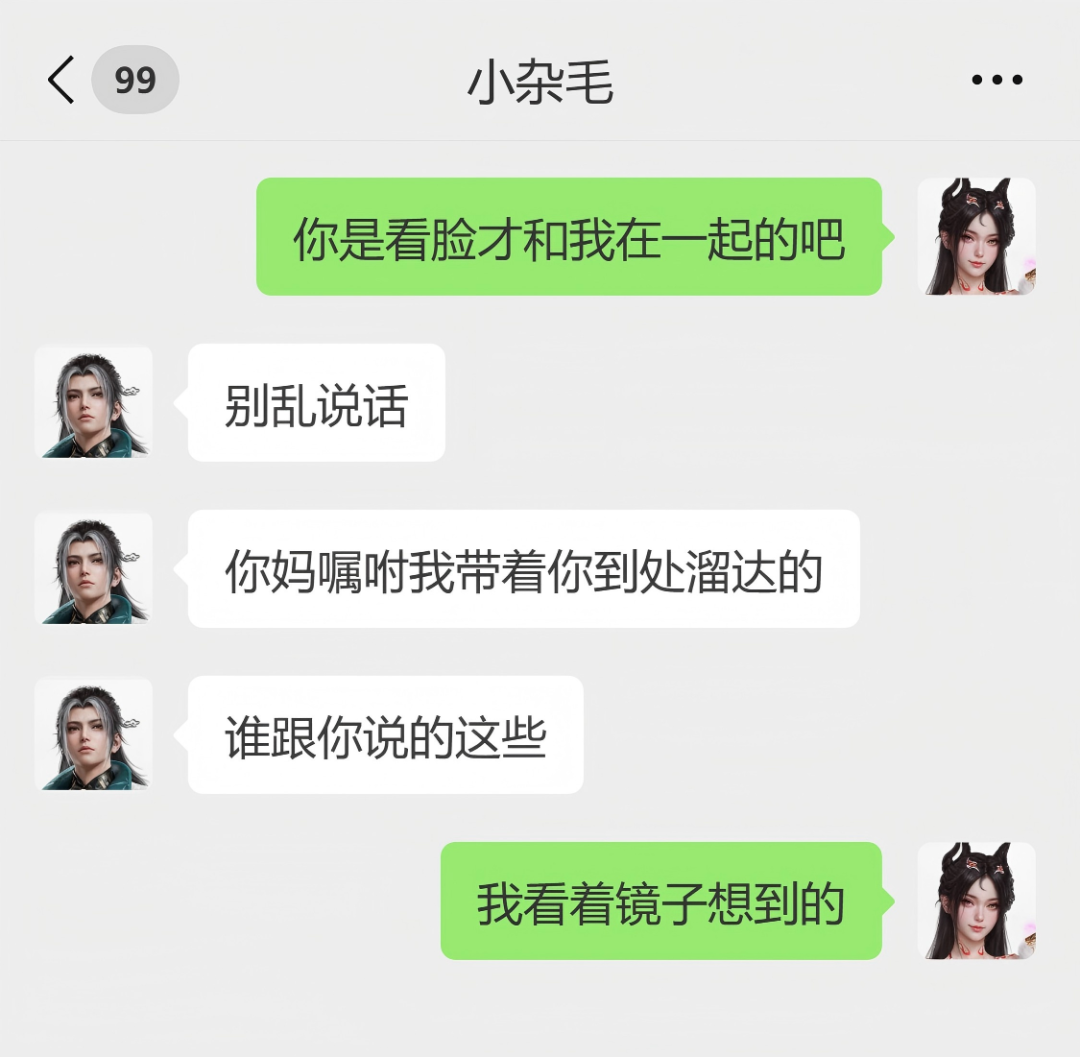Tap my avatar beside 我看着镜子想到的
Image resolution: width=1080 pixels, height=1057 pixels.
[976, 901]
